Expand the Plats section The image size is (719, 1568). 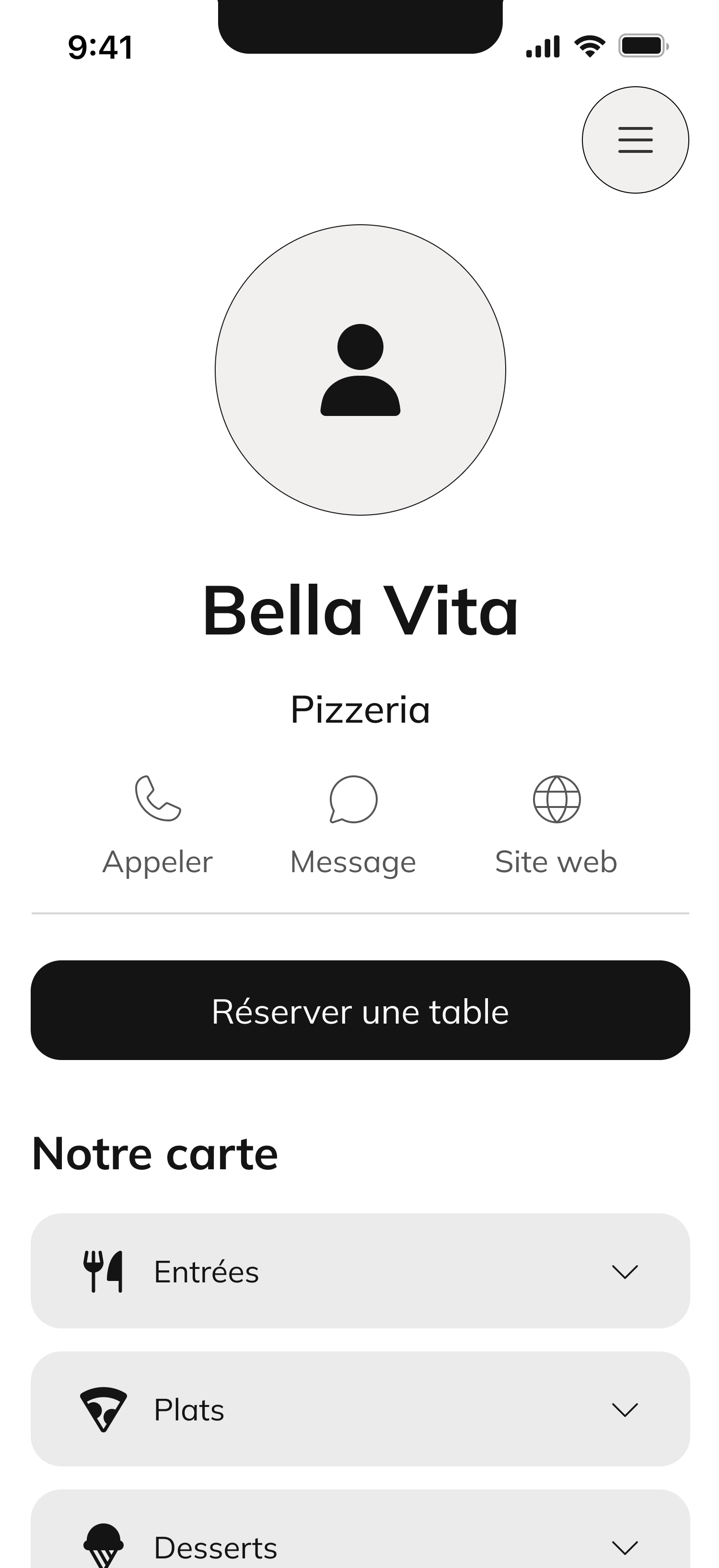click(x=360, y=1409)
